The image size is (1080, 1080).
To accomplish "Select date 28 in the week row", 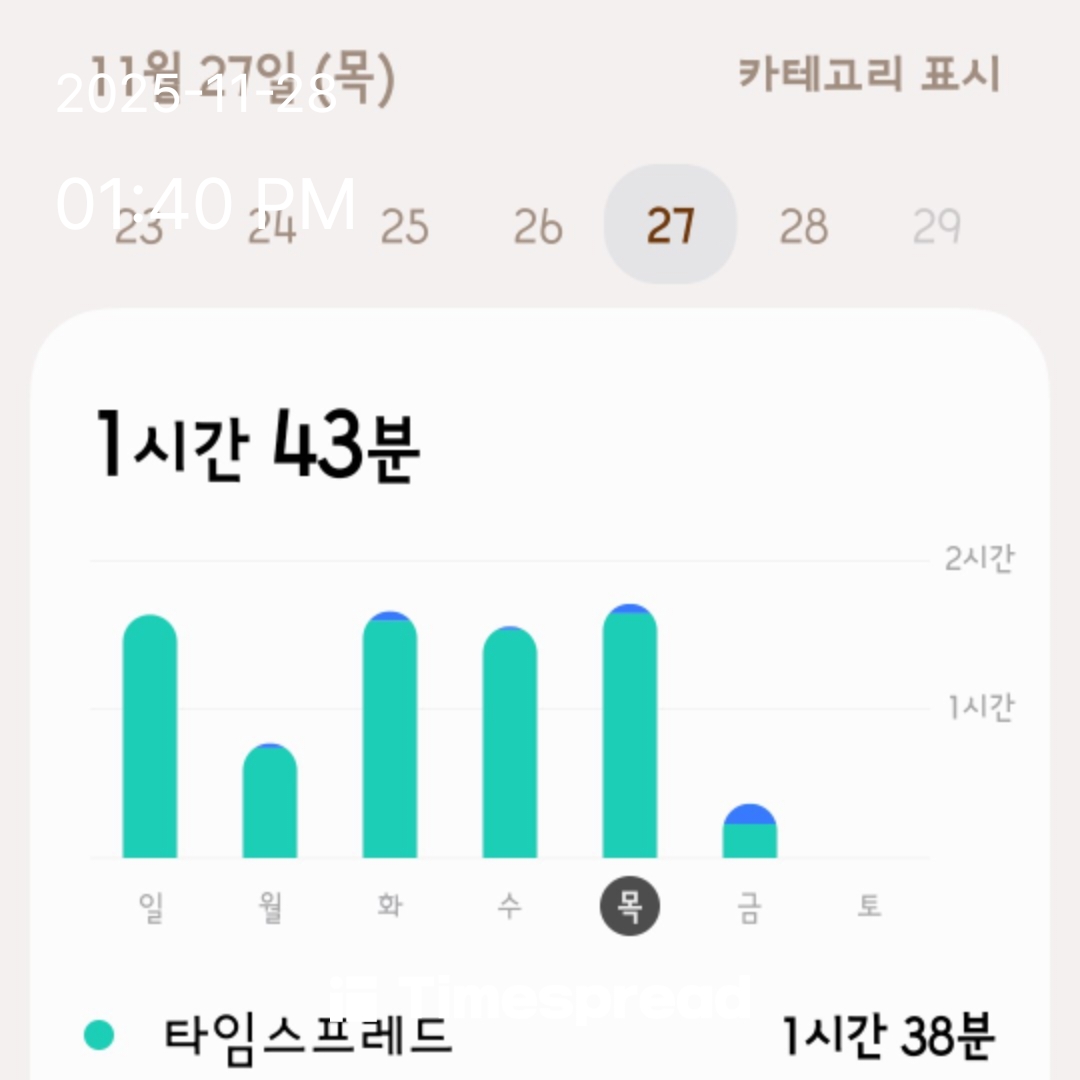I will click(804, 228).
